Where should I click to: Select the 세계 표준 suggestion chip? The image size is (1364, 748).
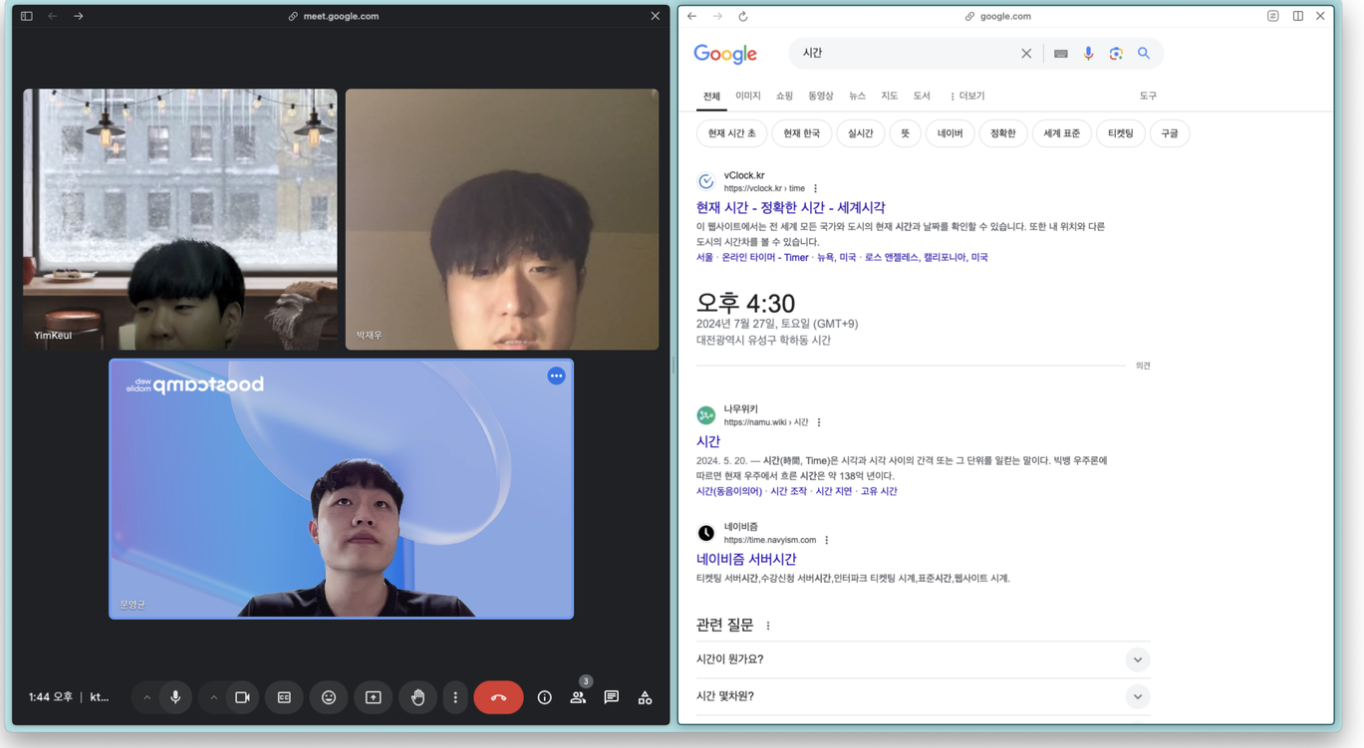pyautogui.click(x=1061, y=133)
